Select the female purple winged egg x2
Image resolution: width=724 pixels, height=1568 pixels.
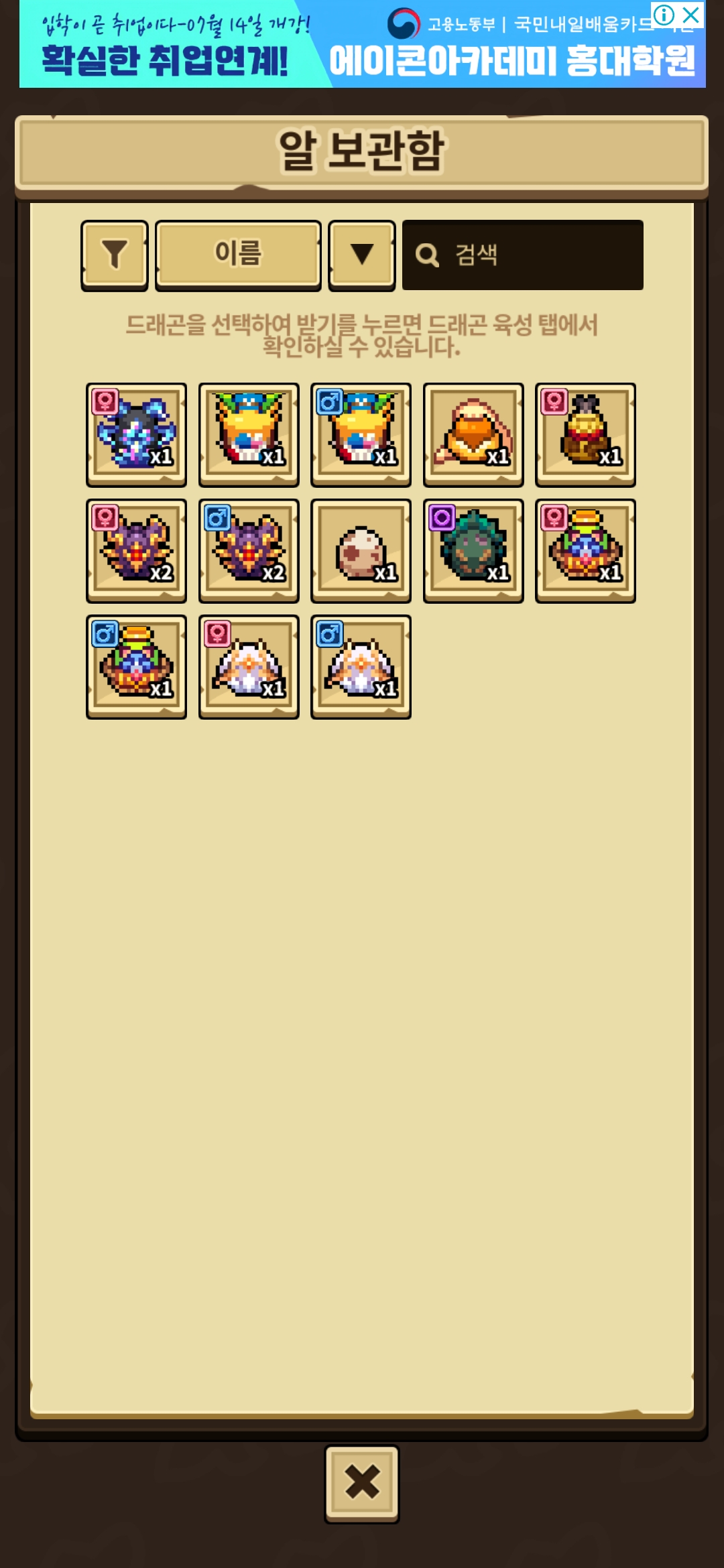click(137, 550)
